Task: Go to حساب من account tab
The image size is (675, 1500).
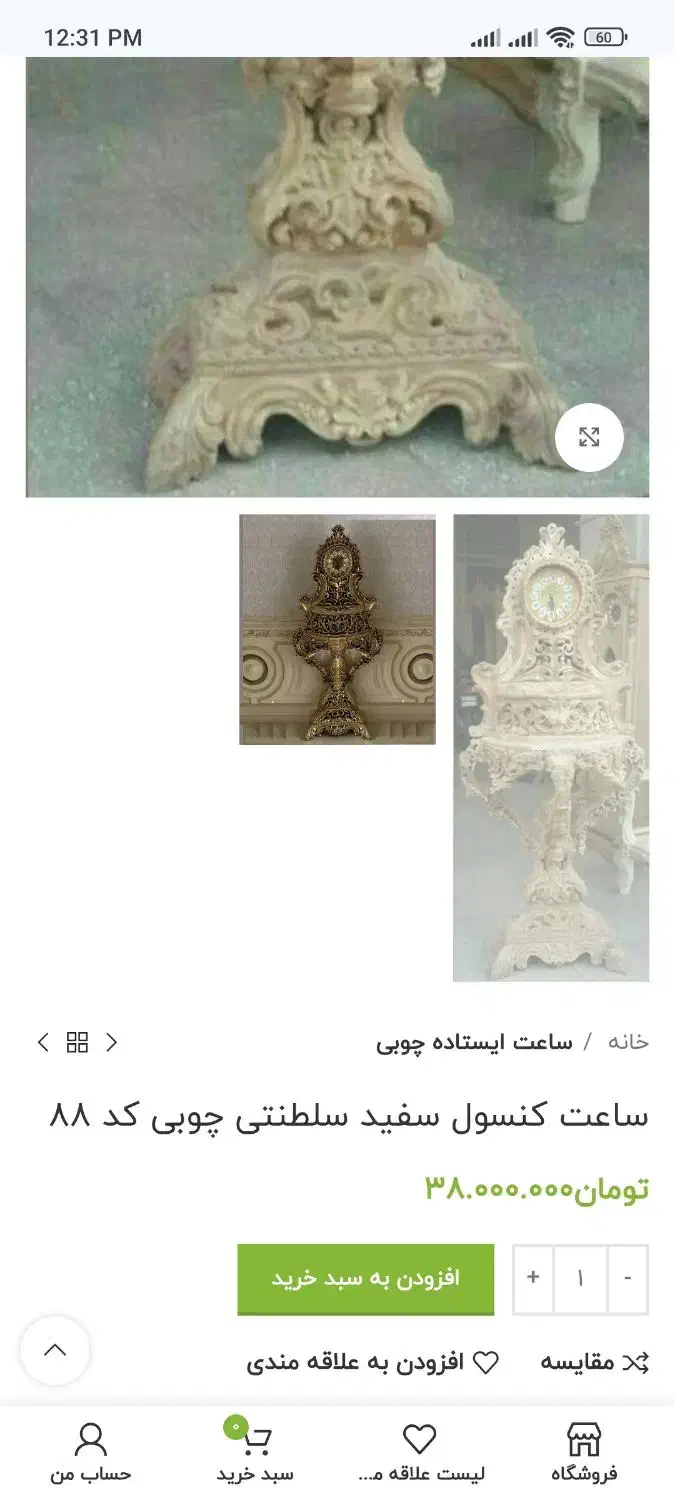Action: [x=90, y=1452]
